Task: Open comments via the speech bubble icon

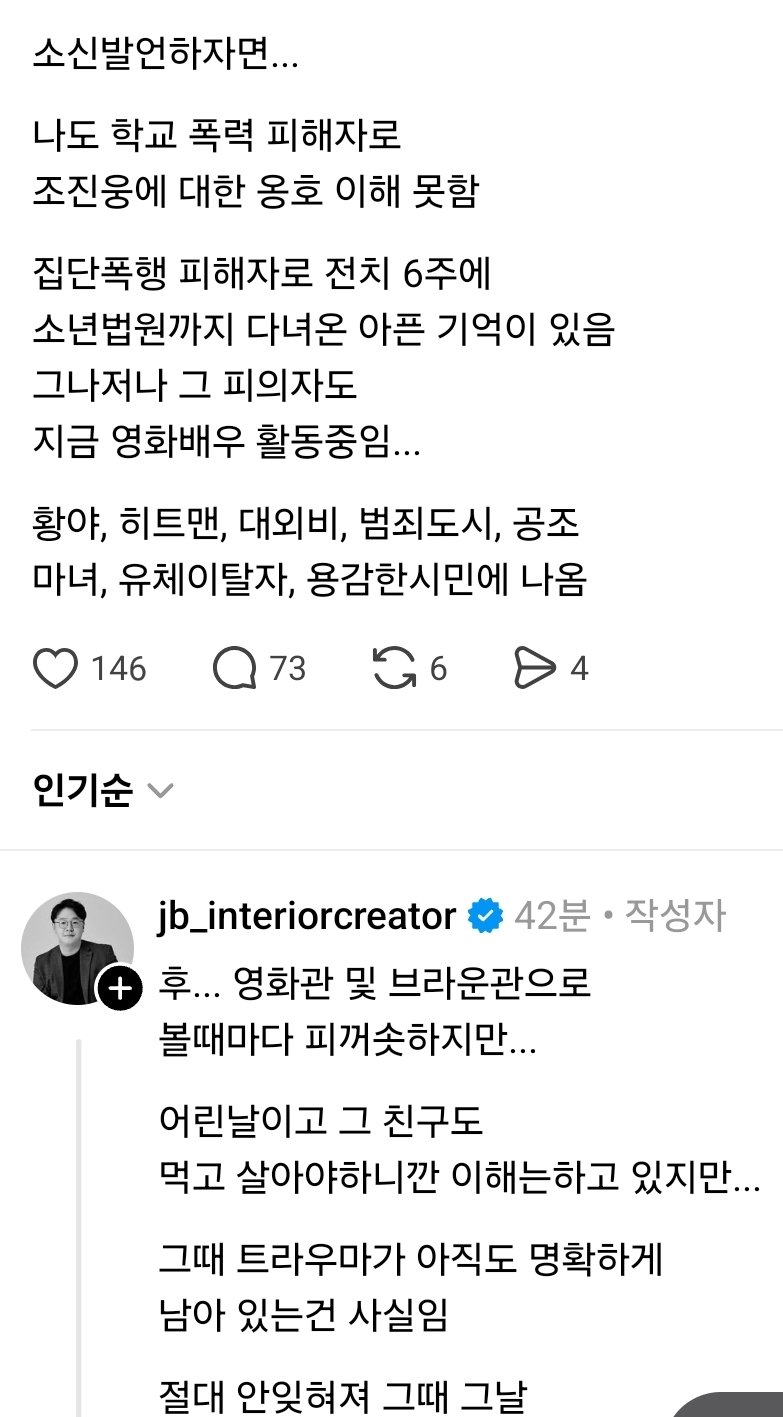Action: click(234, 668)
